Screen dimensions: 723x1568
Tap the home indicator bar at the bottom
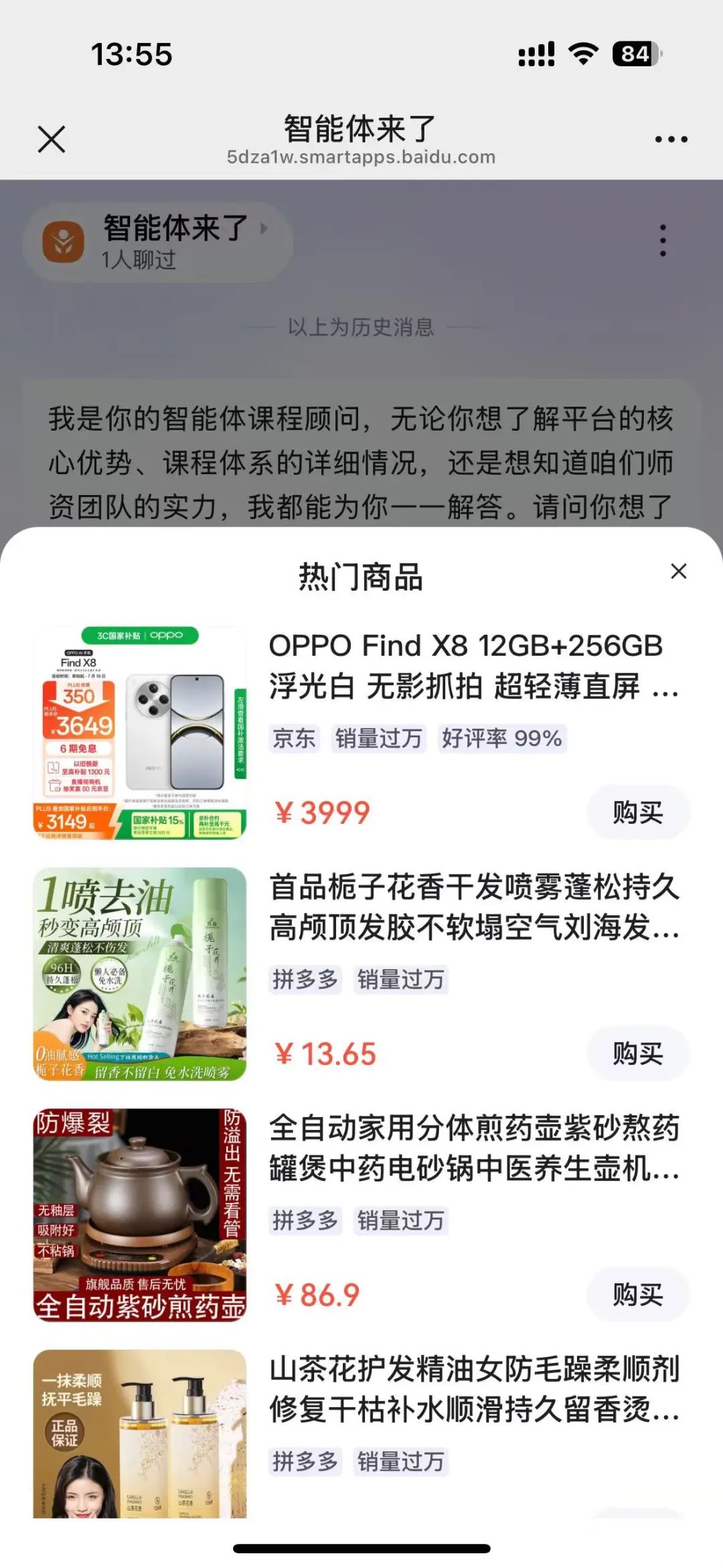[361, 1547]
